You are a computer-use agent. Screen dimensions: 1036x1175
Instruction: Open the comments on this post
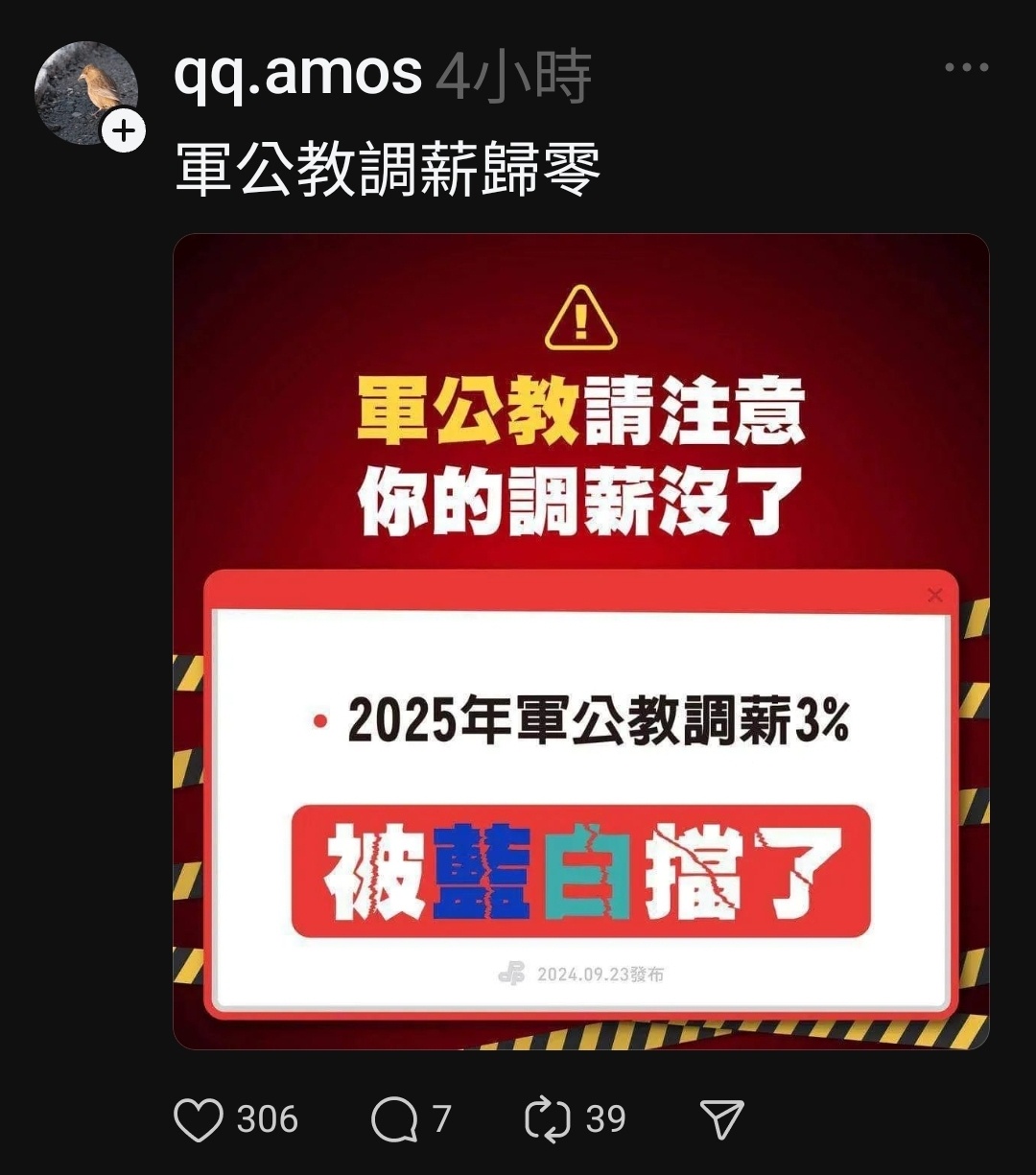point(394,1119)
